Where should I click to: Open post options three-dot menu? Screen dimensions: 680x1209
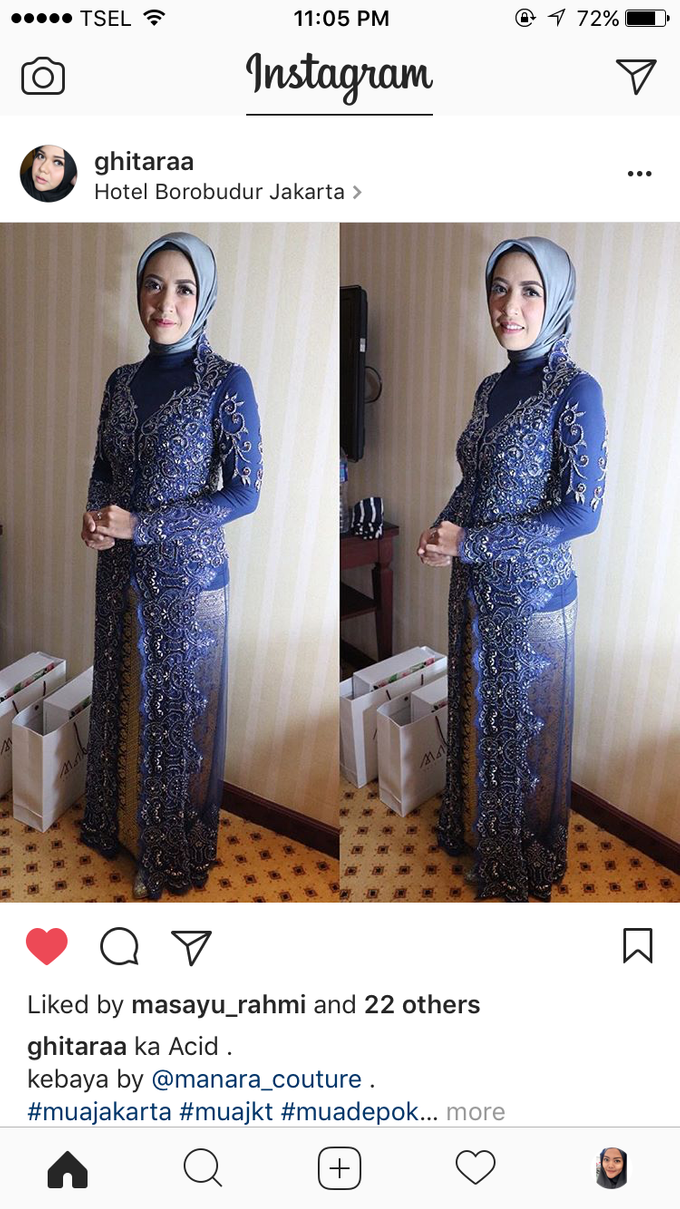coord(639,174)
